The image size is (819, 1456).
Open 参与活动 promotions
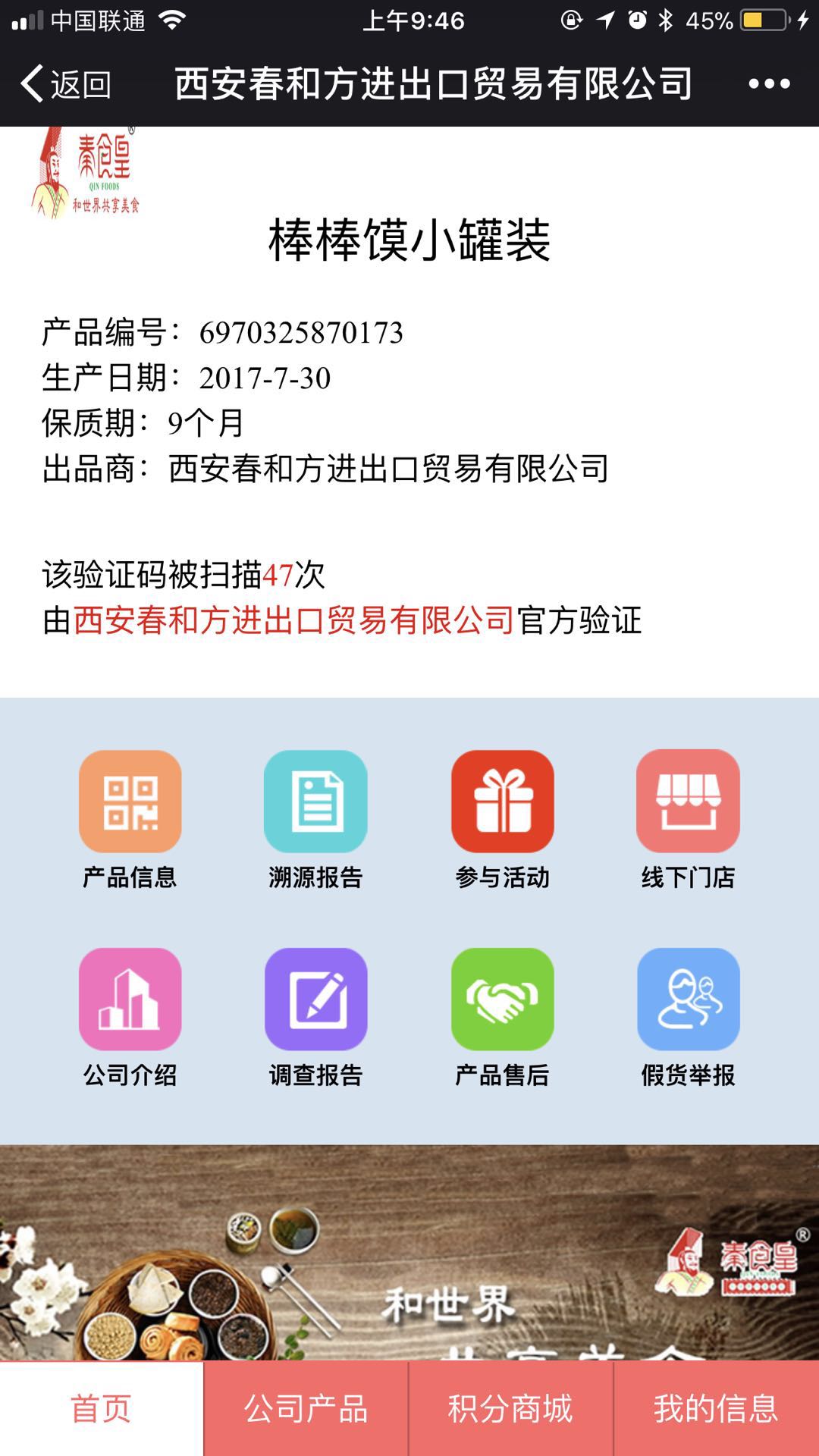[502, 819]
